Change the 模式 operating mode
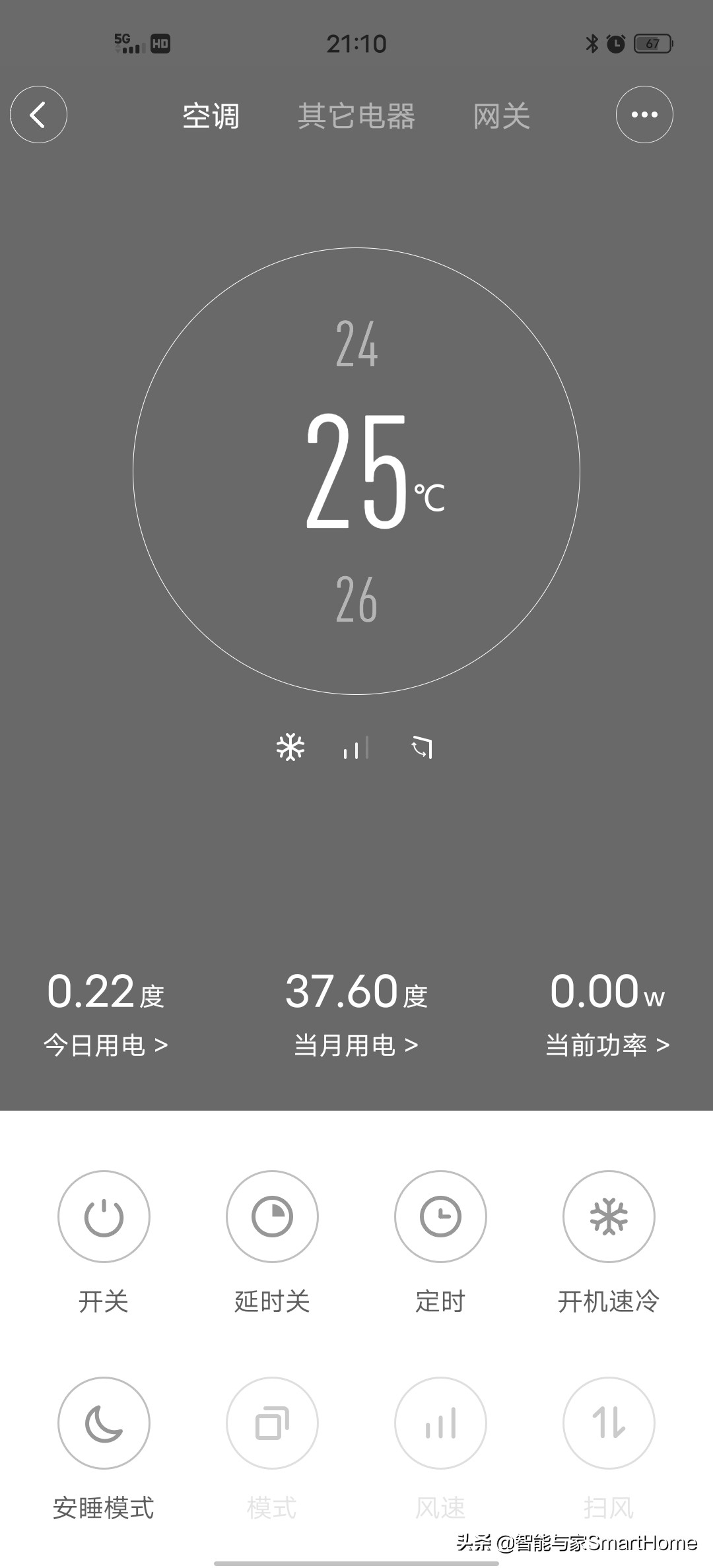 (272, 1423)
